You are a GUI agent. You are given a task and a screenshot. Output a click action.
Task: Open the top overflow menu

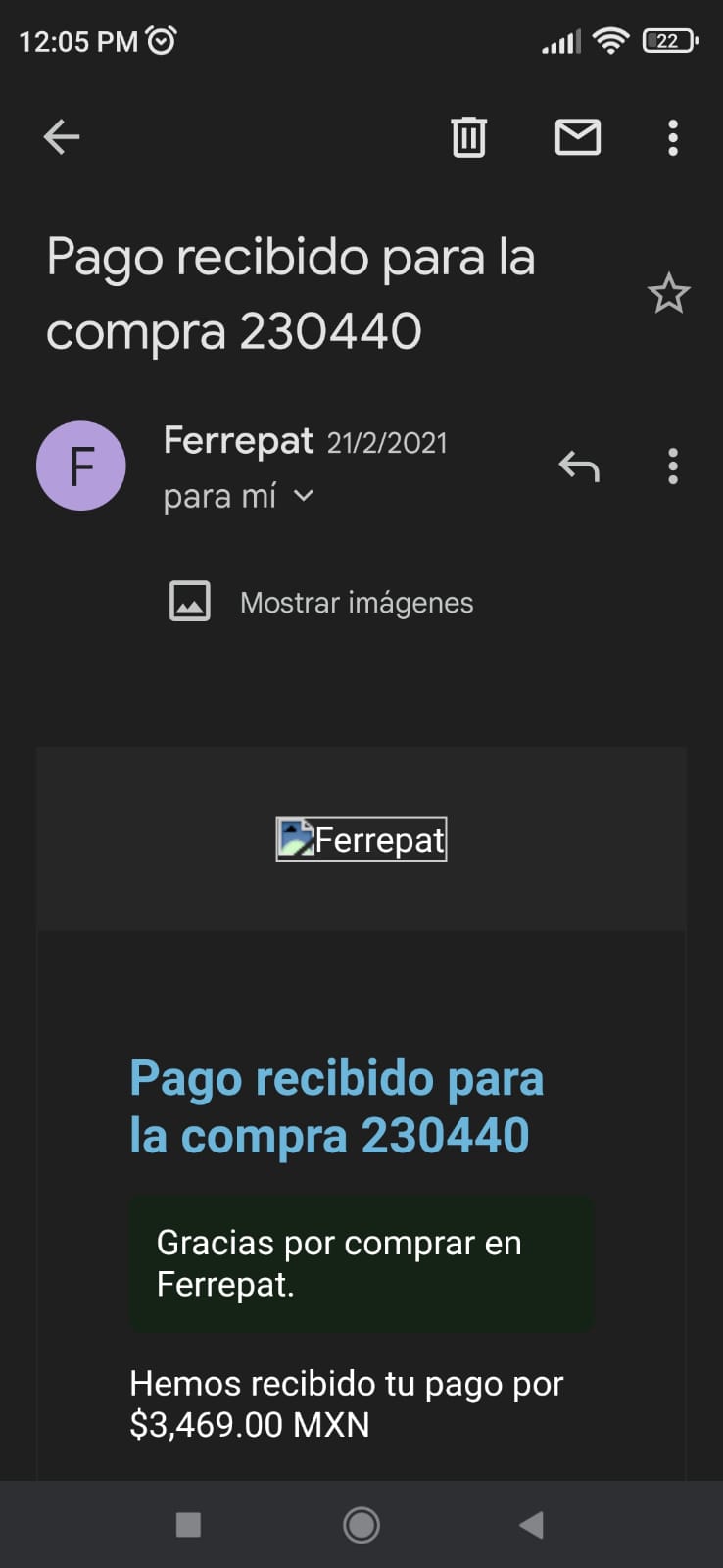coord(672,138)
